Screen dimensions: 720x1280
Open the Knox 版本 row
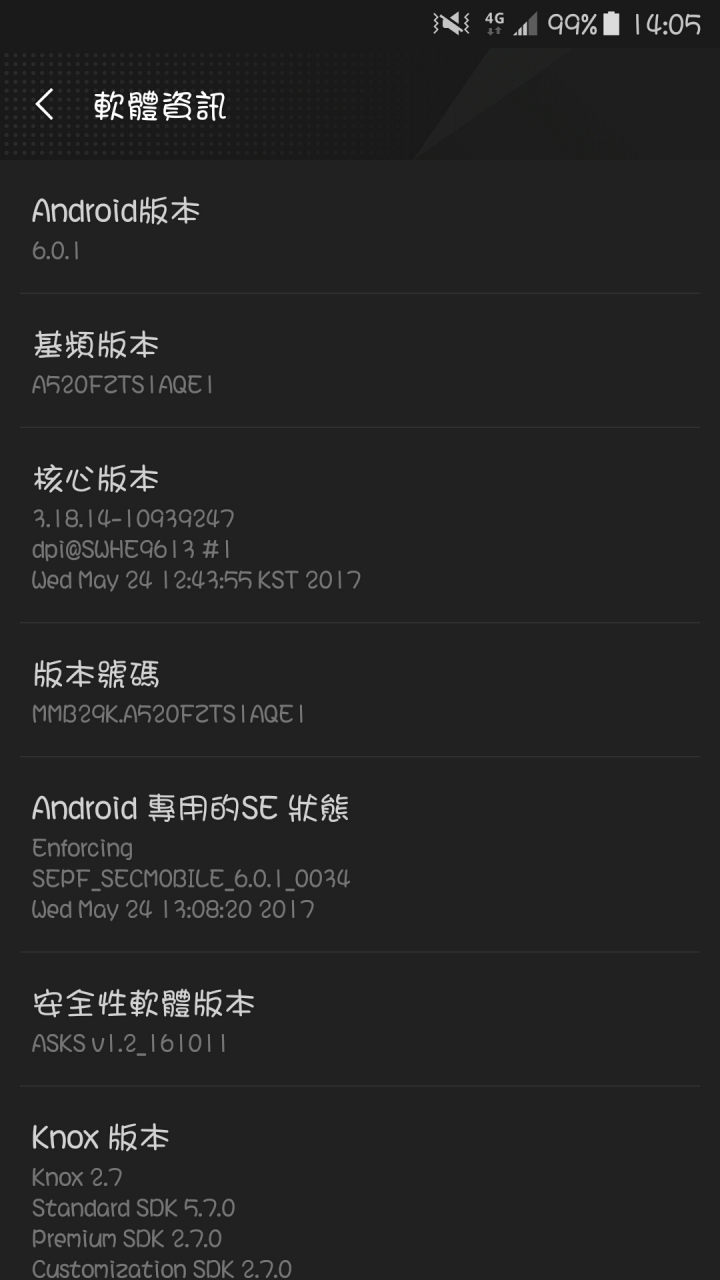tap(360, 1184)
